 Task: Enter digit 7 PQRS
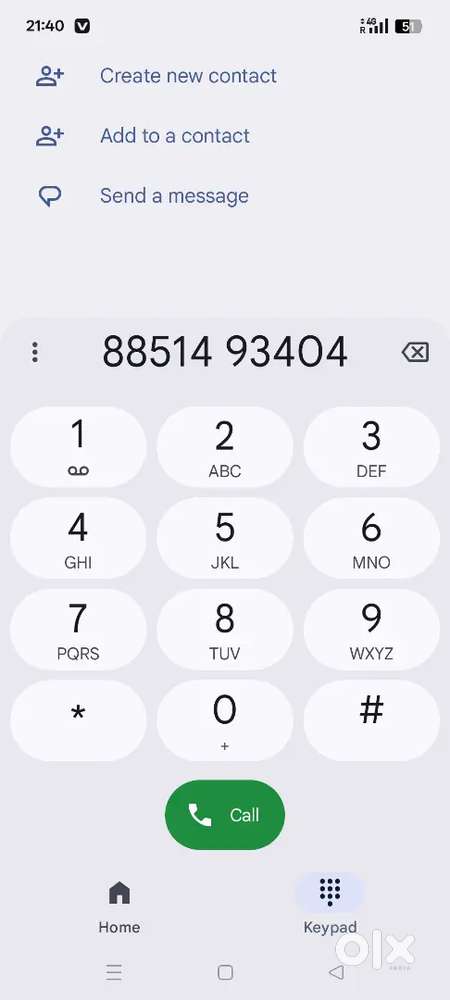click(78, 629)
